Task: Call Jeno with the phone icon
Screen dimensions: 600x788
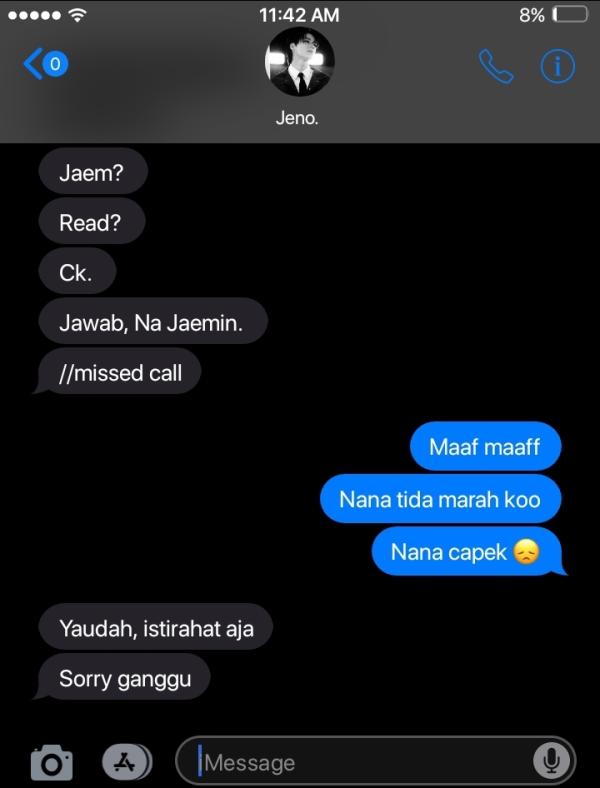Action: click(495, 66)
